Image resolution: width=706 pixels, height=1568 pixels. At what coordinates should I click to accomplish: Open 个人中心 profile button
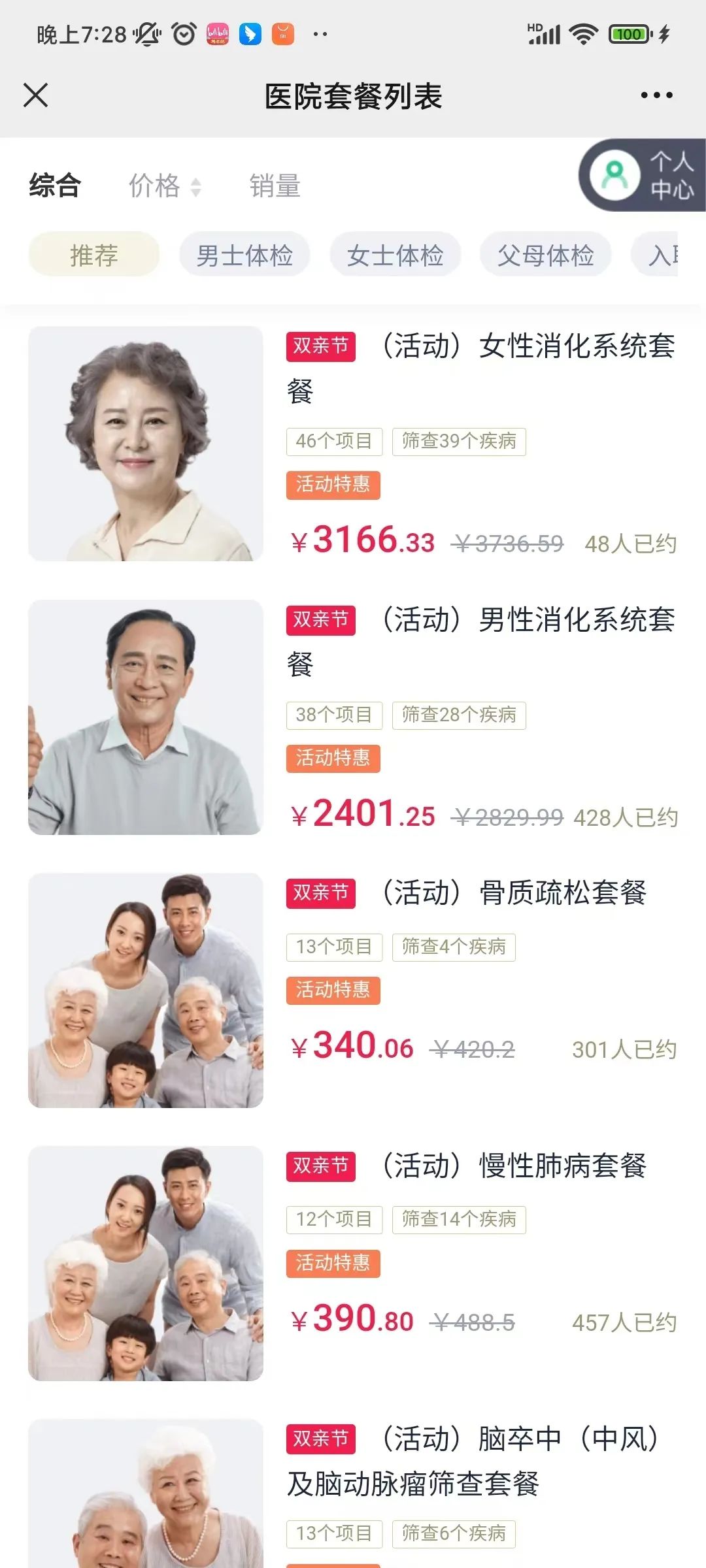(x=643, y=175)
